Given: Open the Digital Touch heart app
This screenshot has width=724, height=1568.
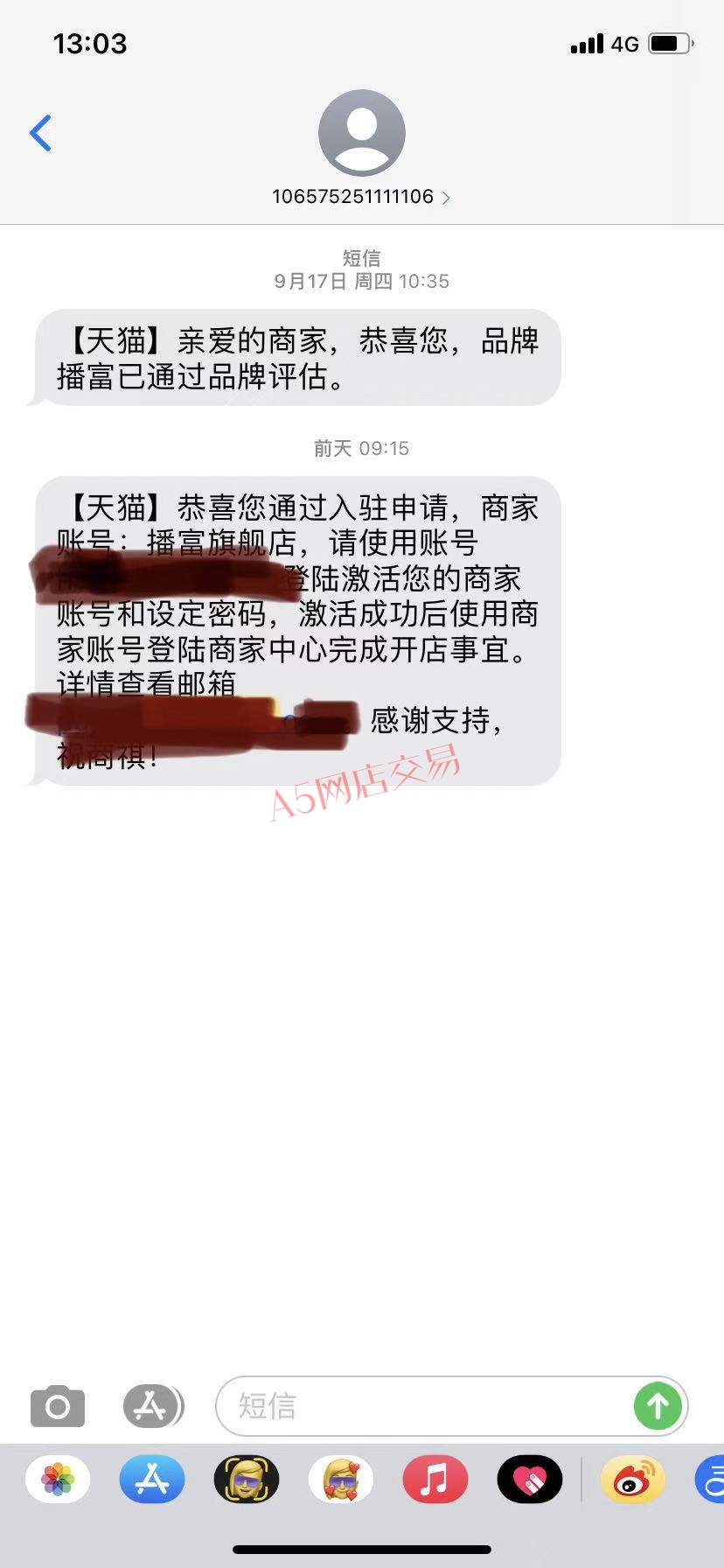Looking at the screenshot, I should pyautogui.click(x=530, y=1479).
